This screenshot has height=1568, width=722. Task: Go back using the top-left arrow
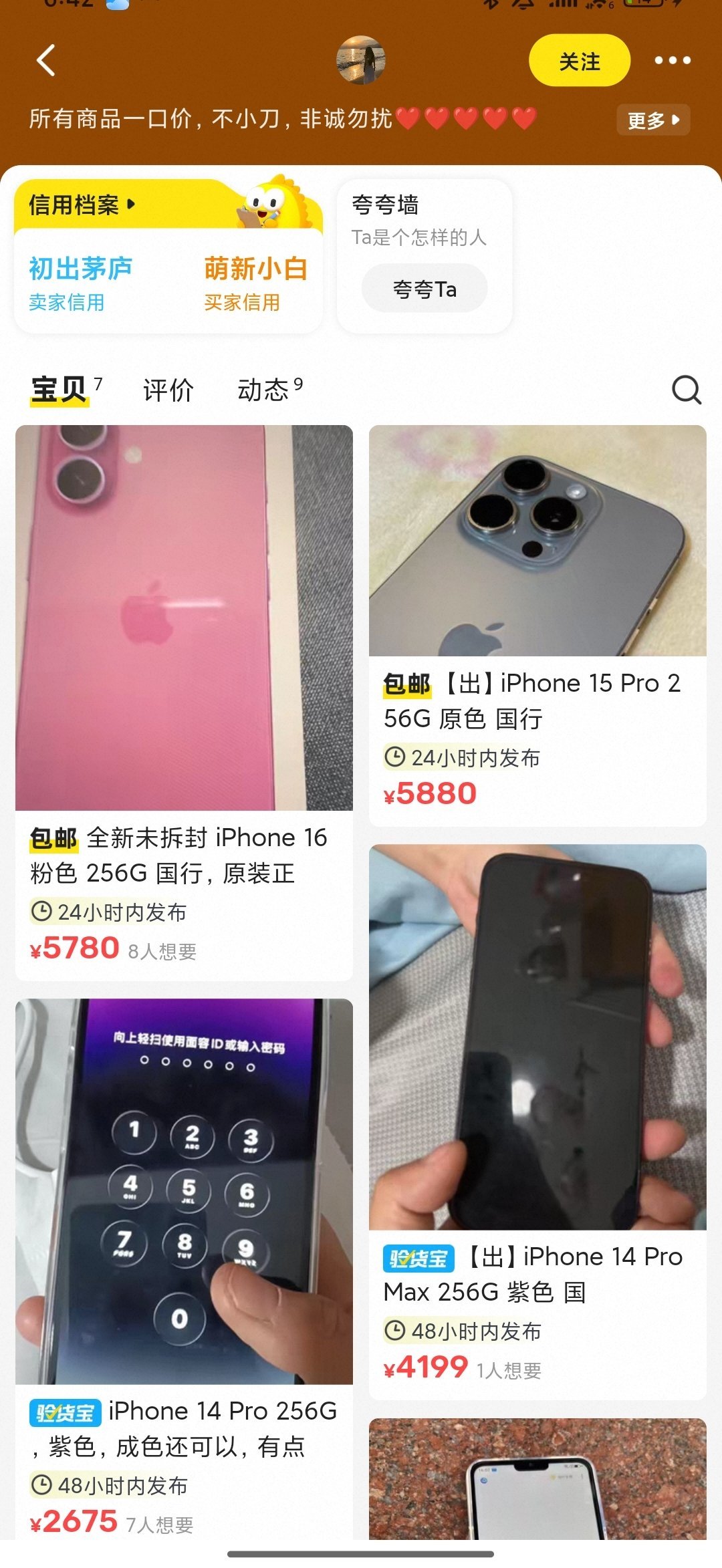click(45, 61)
